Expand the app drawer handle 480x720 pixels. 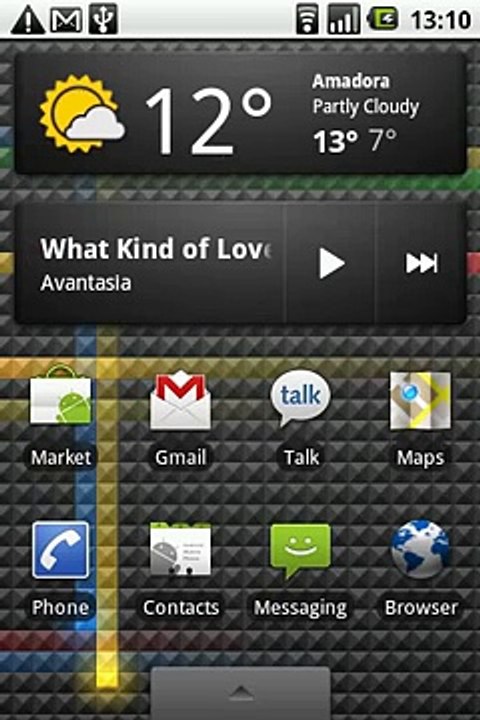[x=241, y=693]
